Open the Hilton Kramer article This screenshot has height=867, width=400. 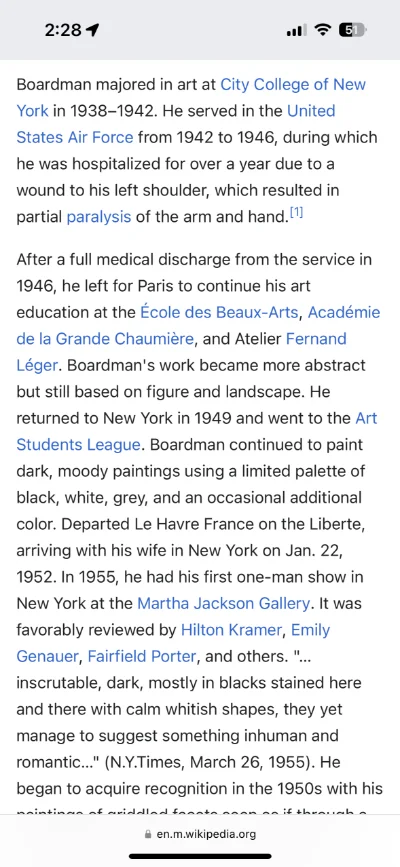pos(232,630)
